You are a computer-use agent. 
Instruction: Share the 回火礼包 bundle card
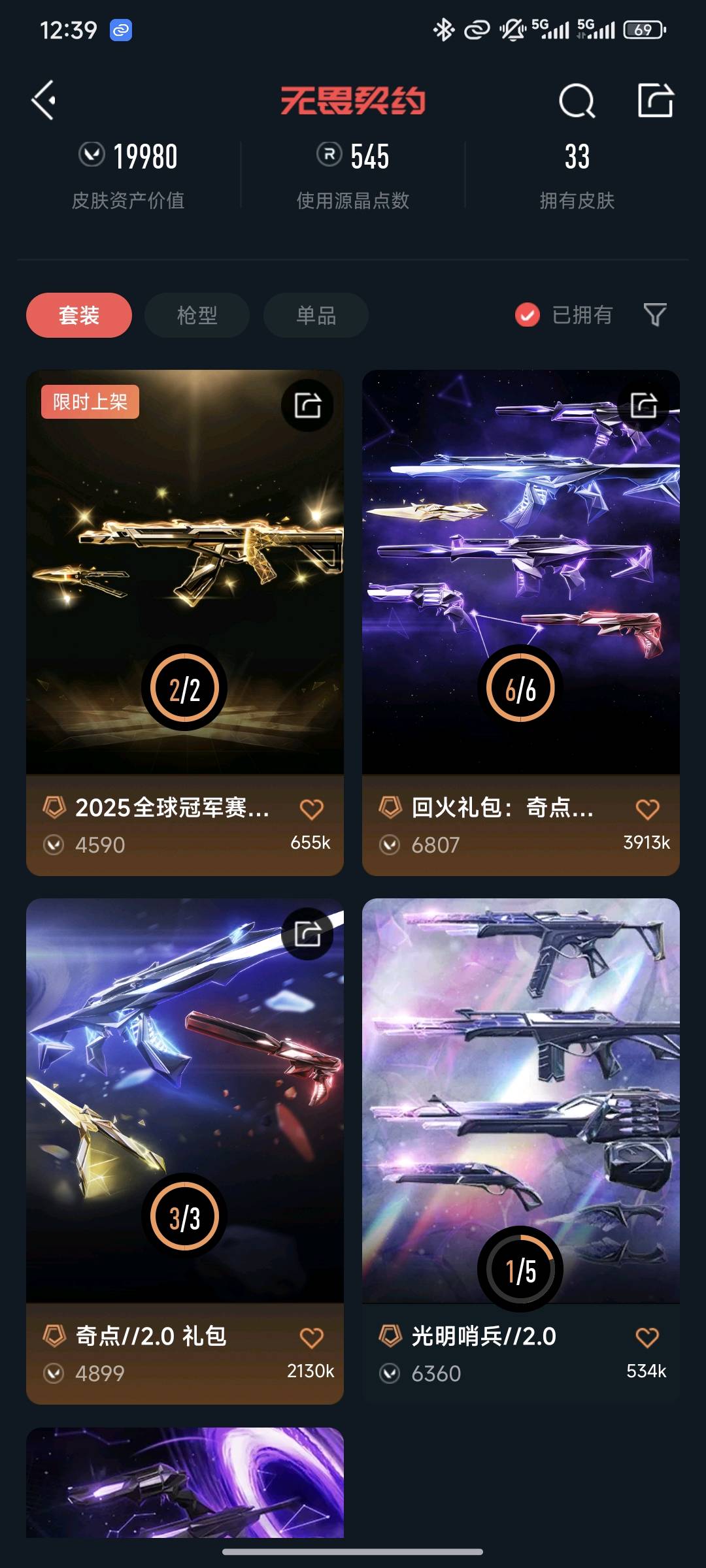pyautogui.click(x=643, y=405)
